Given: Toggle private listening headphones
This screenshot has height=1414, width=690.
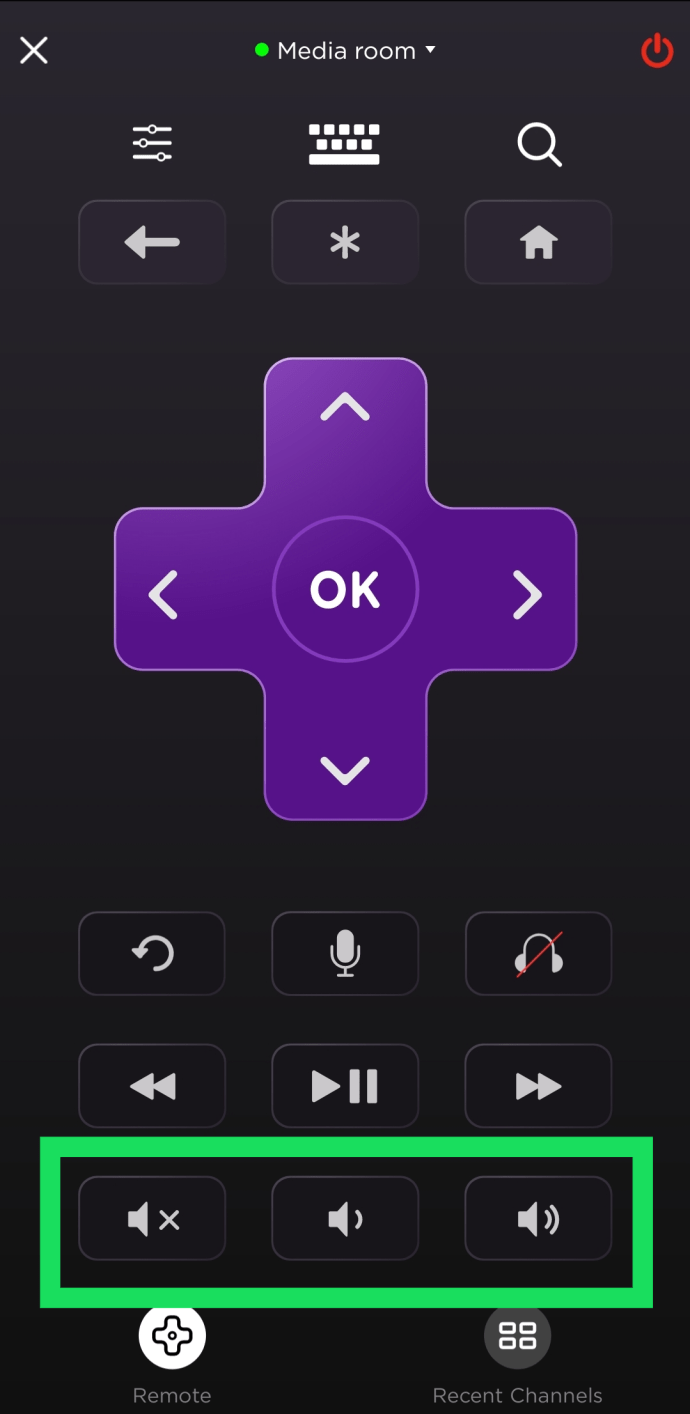Looking at the screenshot, I should [538, 953].
